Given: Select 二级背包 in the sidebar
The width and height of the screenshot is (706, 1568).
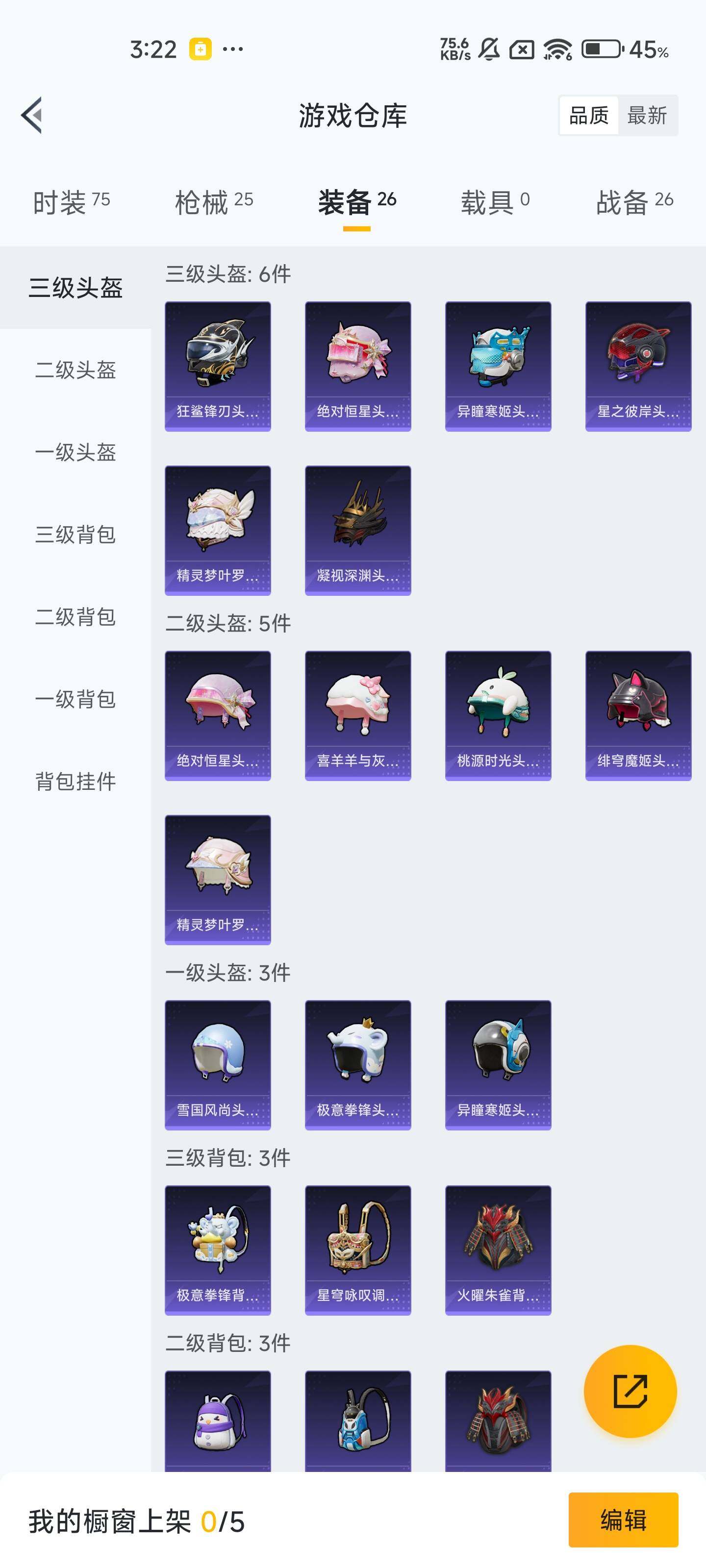Looking at the screenshot, I should [x=76, y=616].
